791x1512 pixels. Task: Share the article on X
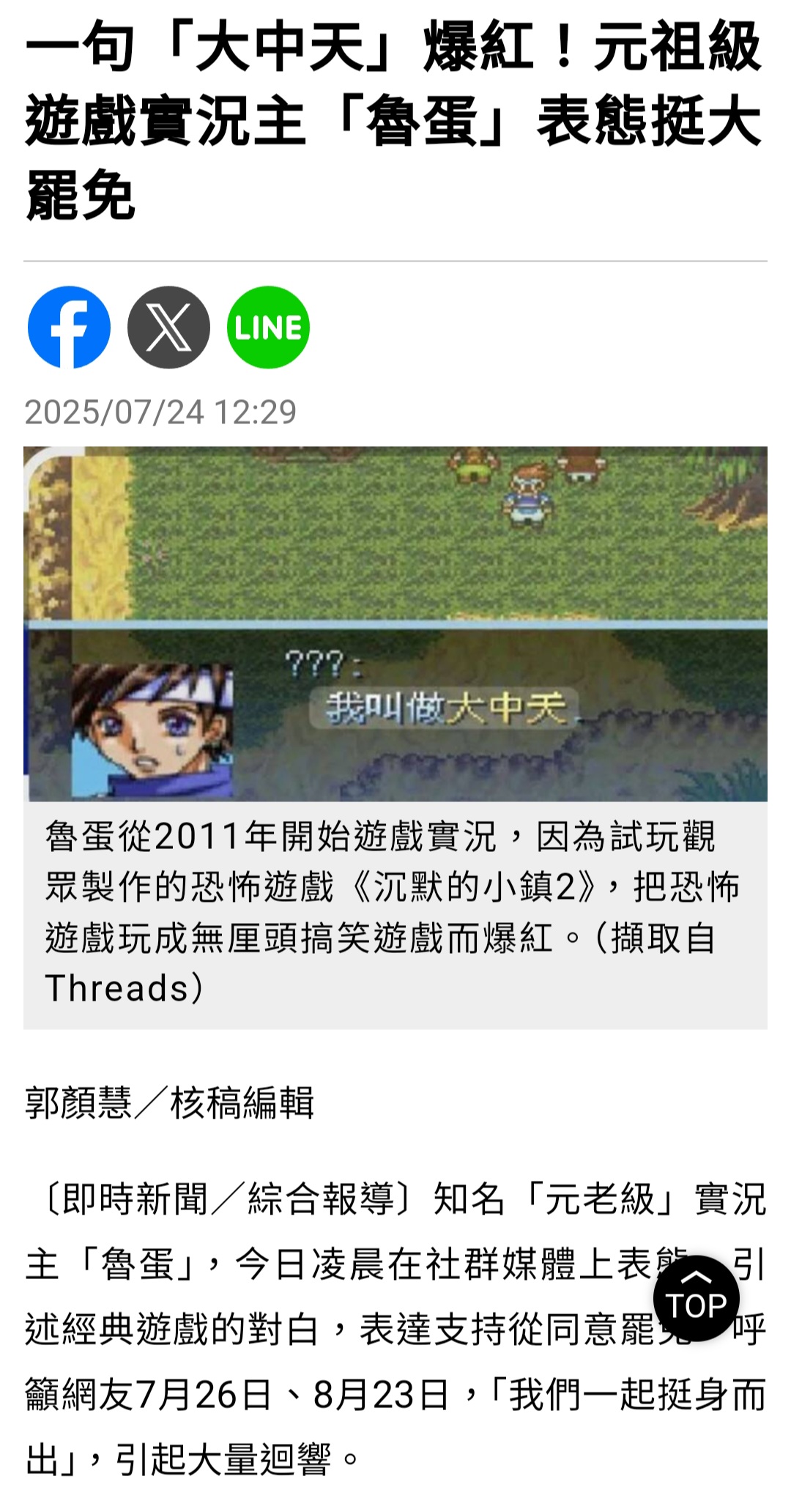point(168,327)
